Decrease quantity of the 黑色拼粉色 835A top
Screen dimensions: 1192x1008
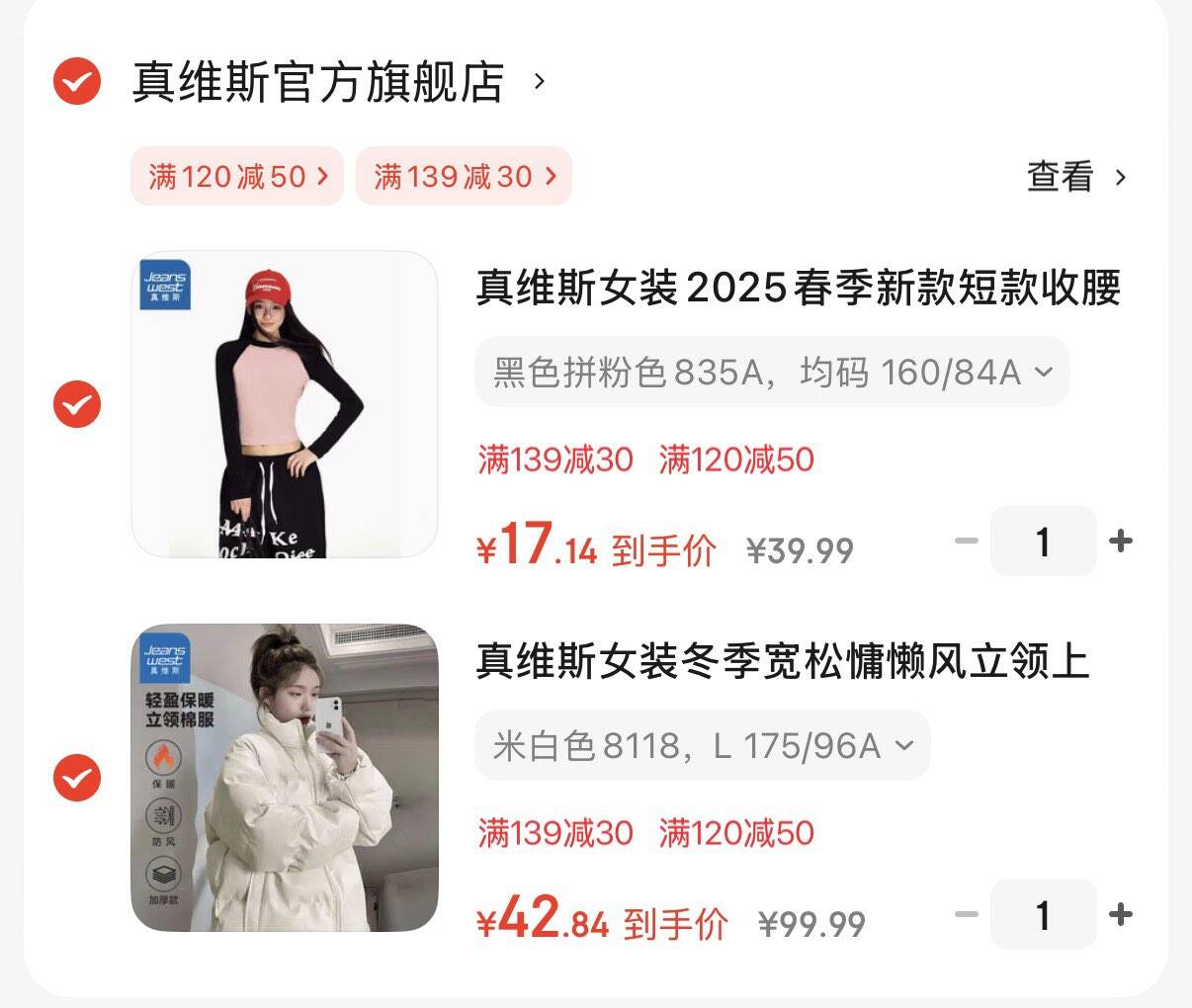point(966,542)
